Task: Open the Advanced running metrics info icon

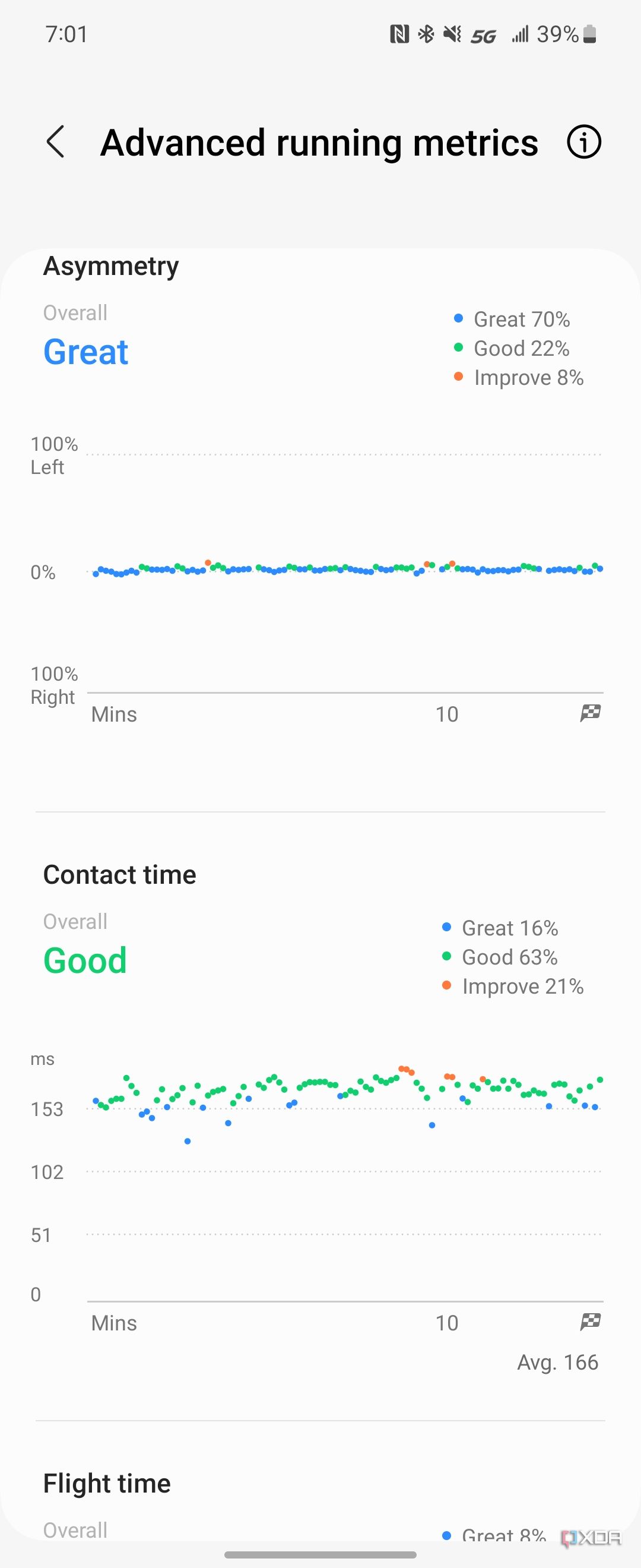Action: 584,143
